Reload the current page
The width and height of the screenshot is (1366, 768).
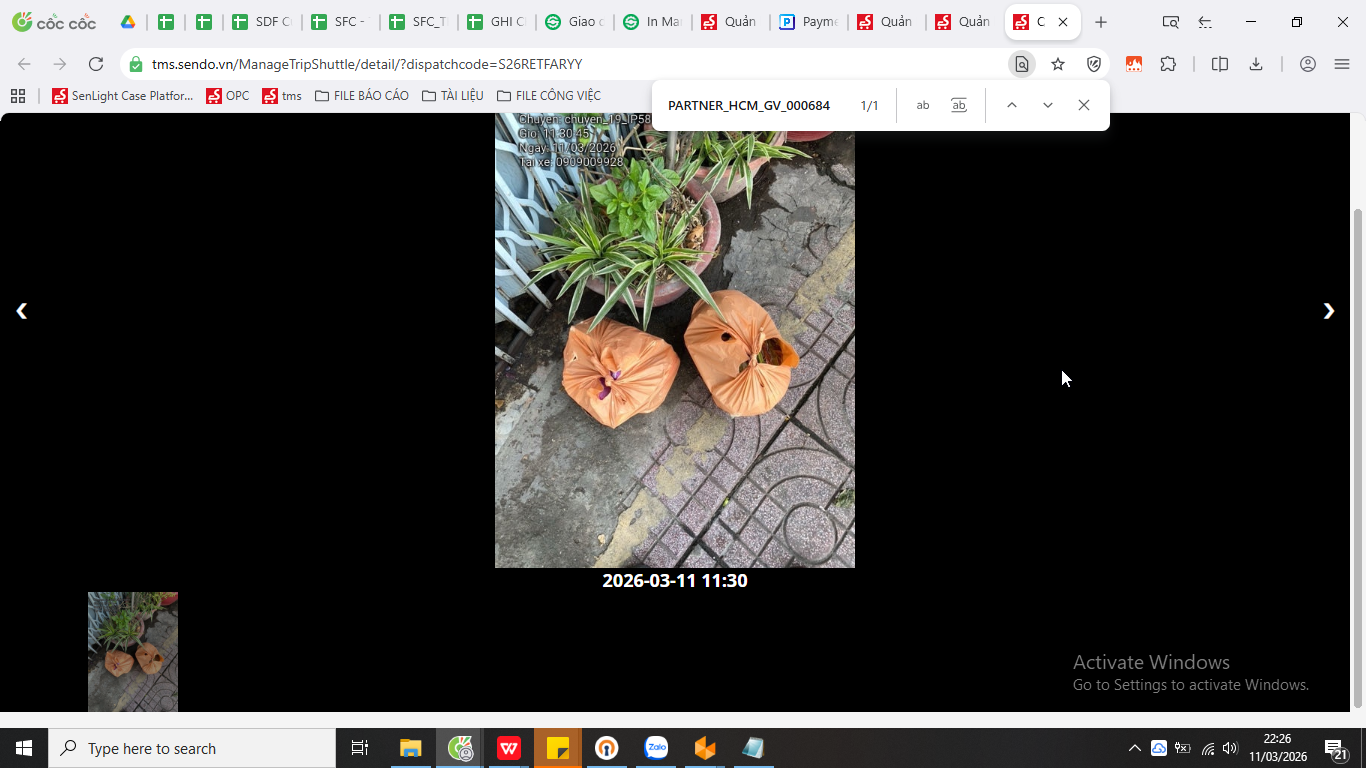(x=96, y=64)
